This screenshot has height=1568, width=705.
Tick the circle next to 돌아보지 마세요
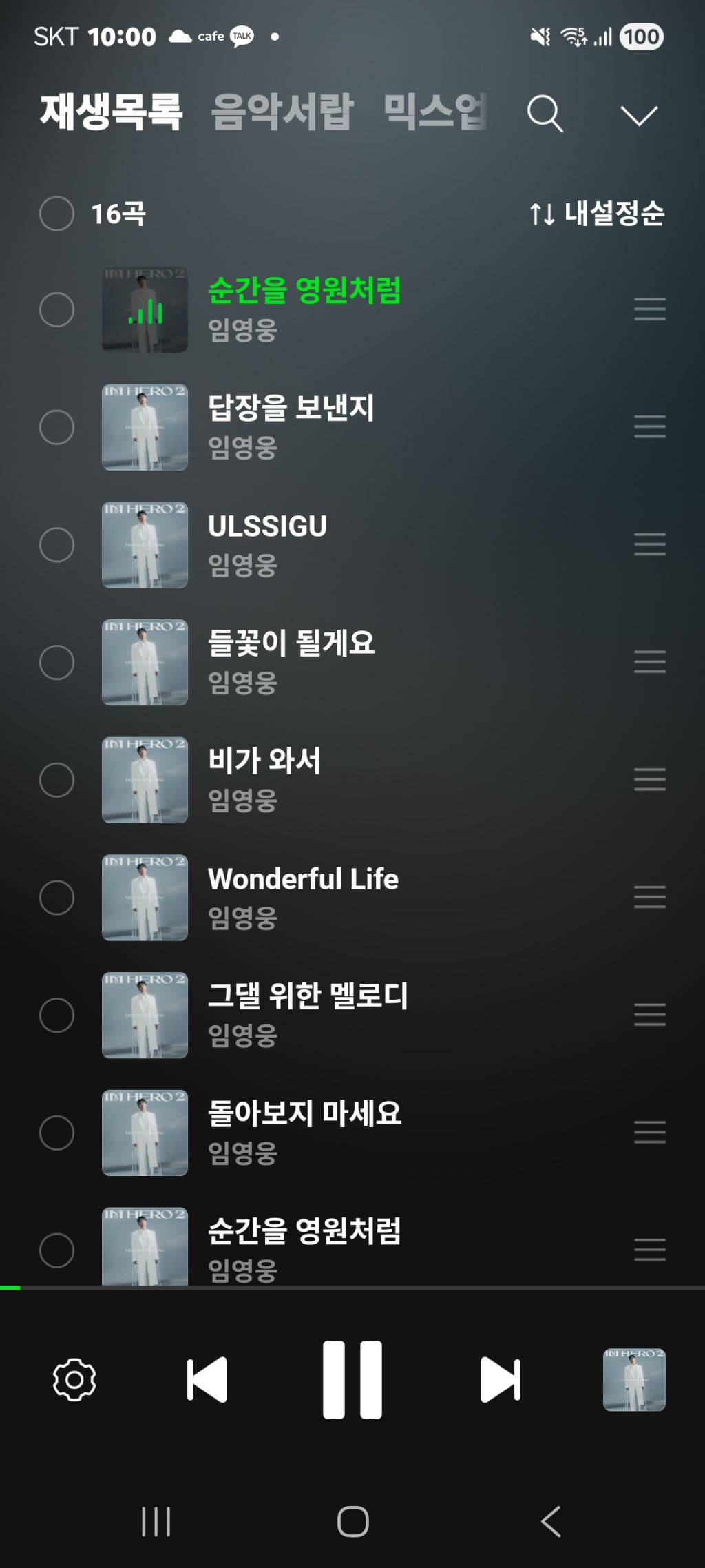[56, 1133]
